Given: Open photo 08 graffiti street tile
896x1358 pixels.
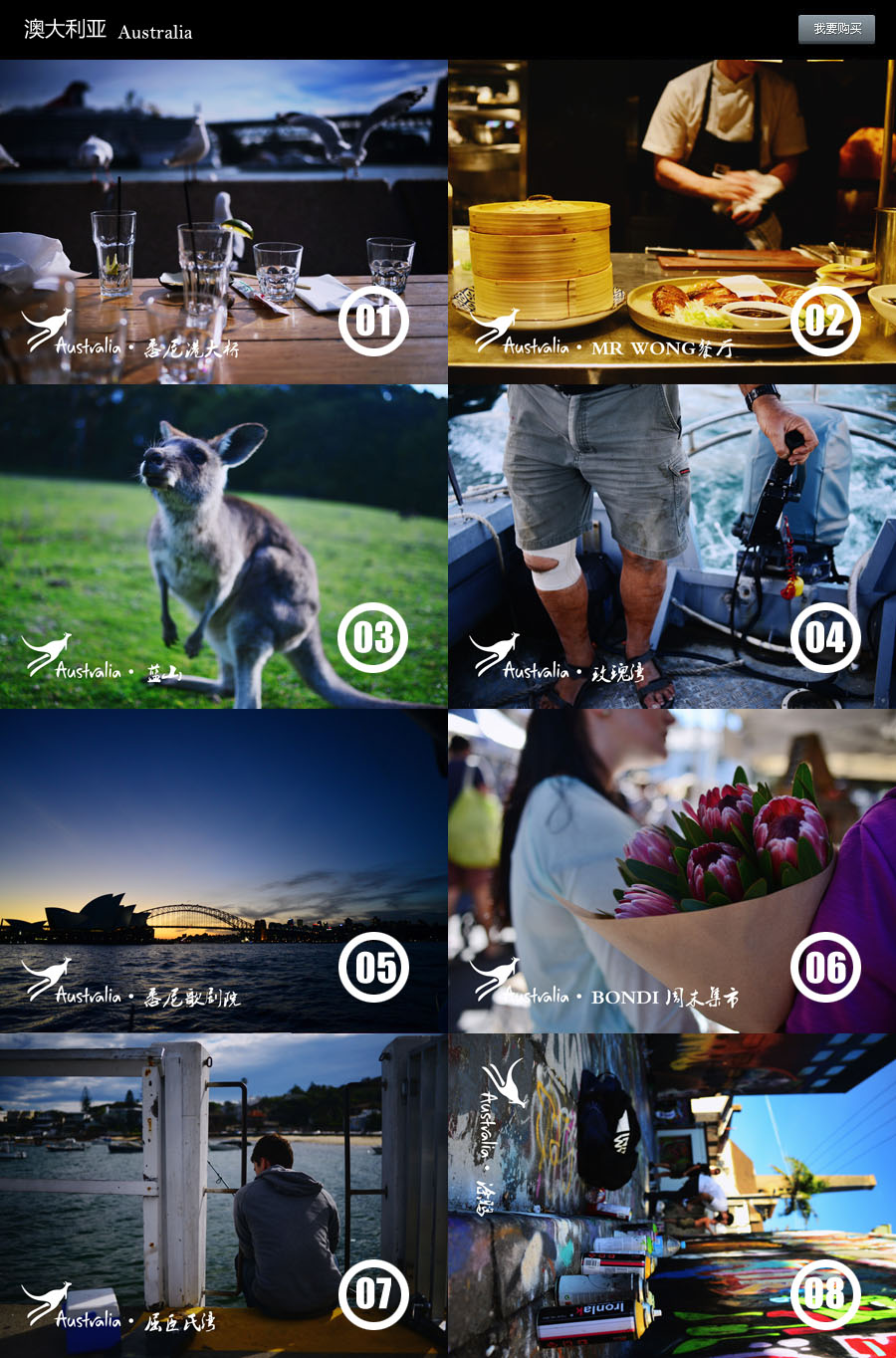Looking at the screenshot, I should coord(672,1195).
